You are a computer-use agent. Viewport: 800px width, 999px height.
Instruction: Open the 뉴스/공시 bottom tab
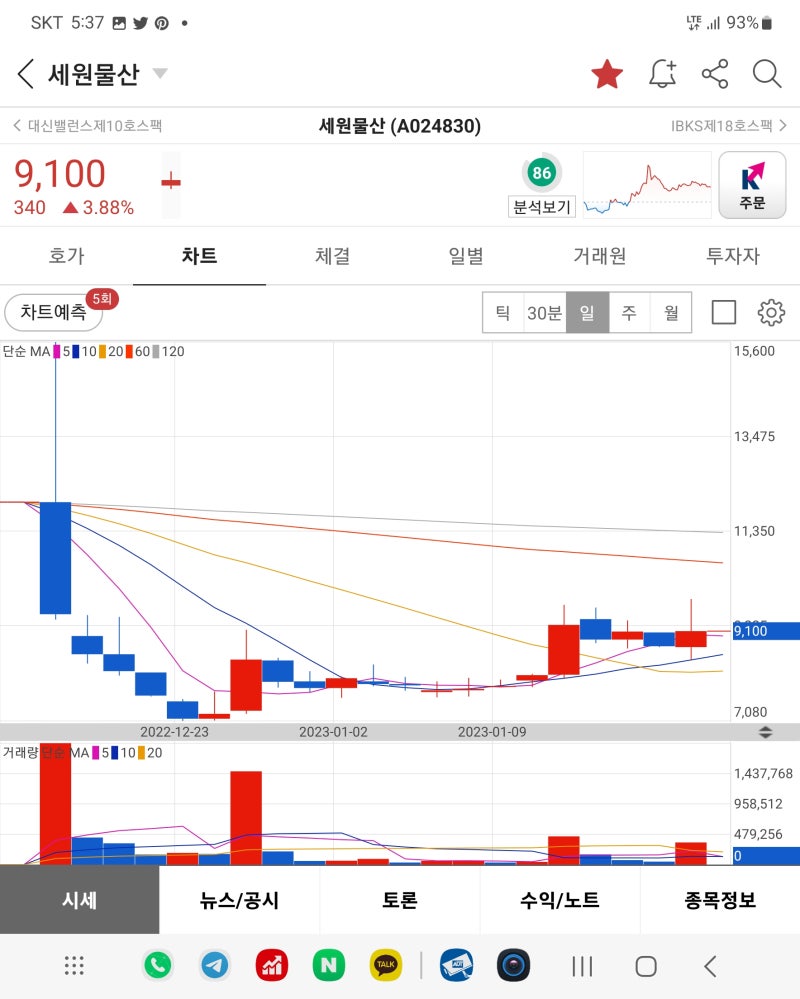point(240,899)
